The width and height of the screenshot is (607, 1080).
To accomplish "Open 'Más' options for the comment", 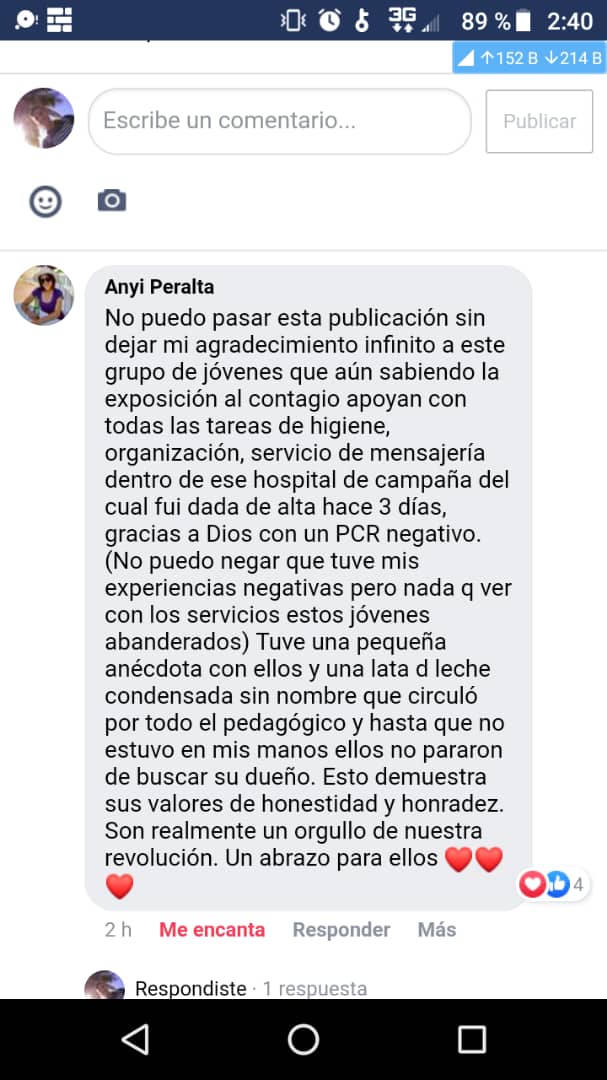I will [437, 929].
